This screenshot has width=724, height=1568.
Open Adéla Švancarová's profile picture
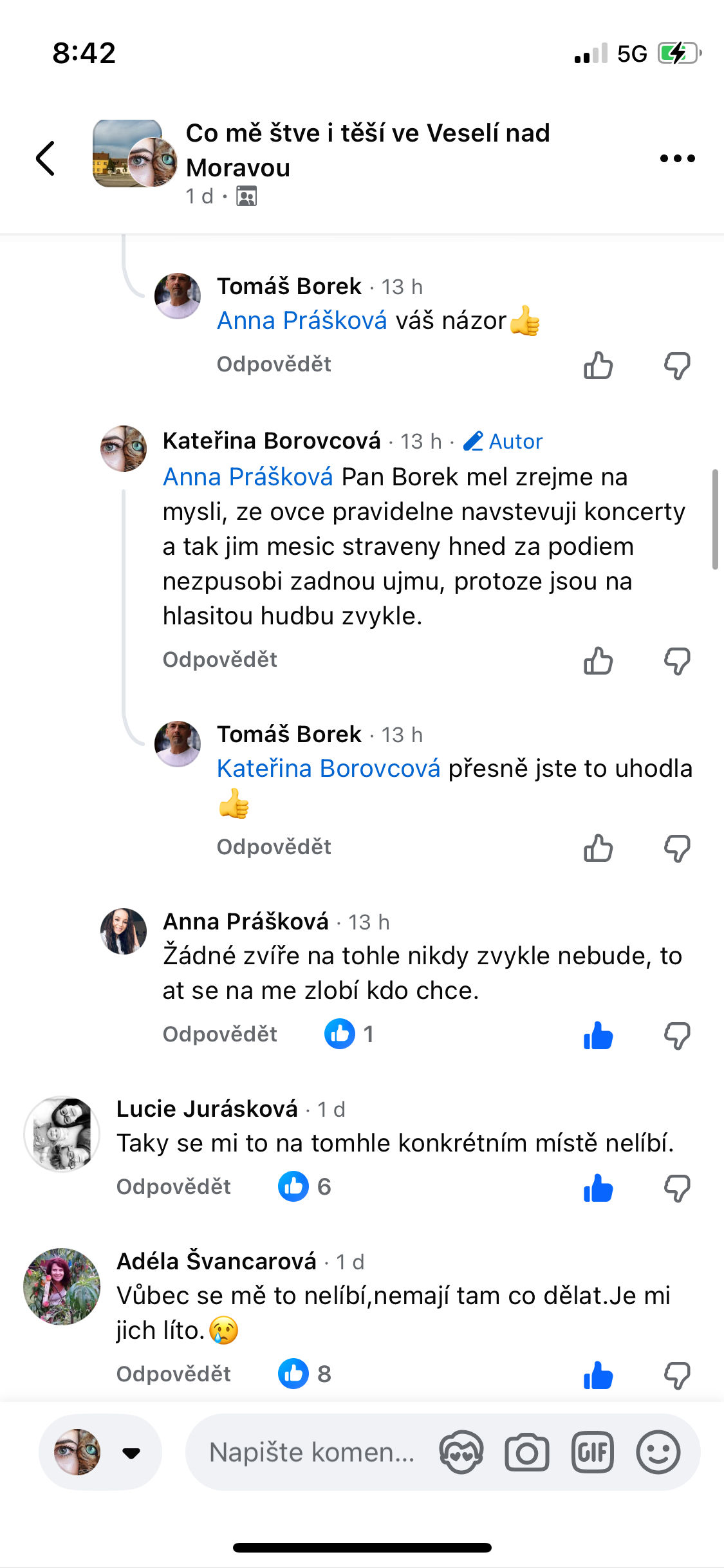pyautogui.click(x=62, y=1286)
